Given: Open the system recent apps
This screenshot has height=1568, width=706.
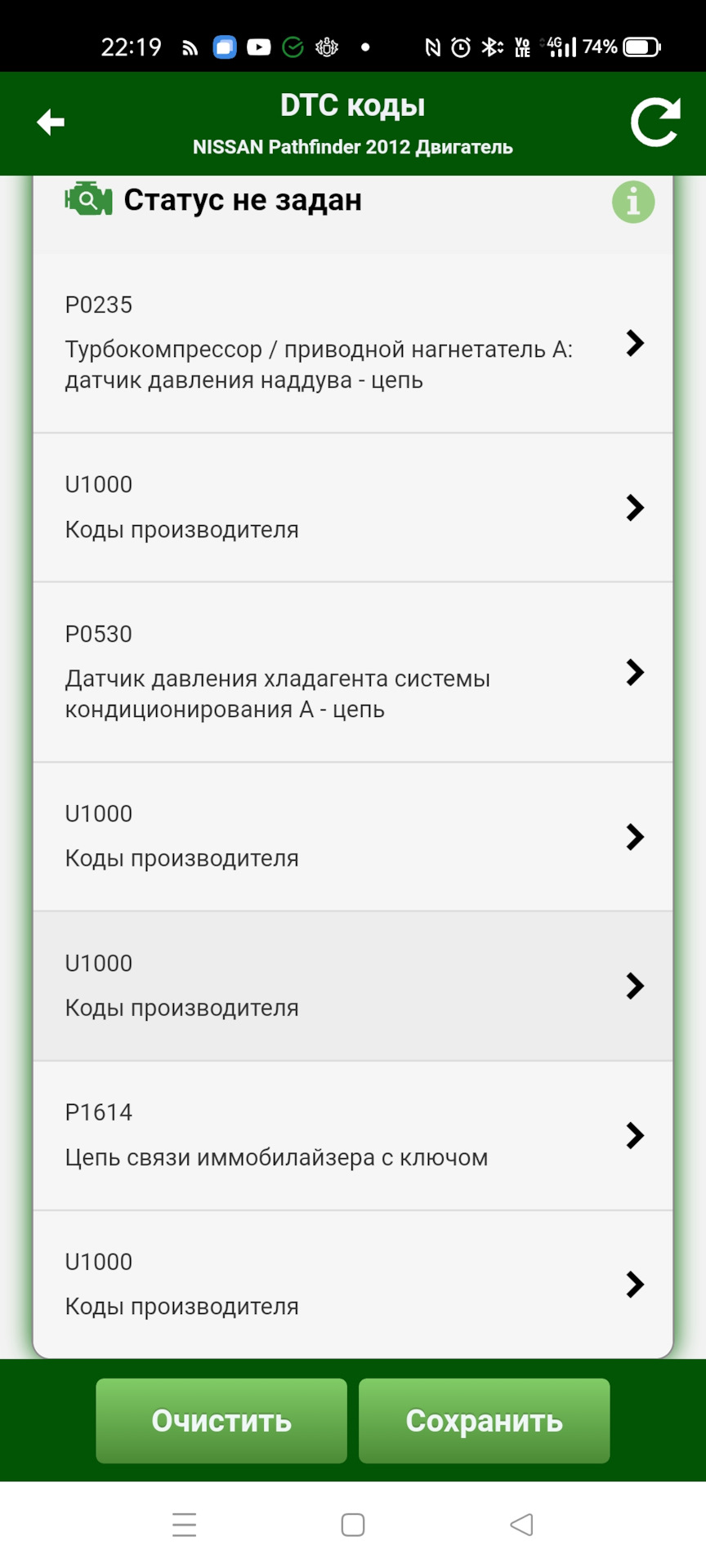Looking at the screenshot, I should (185, 1525).
